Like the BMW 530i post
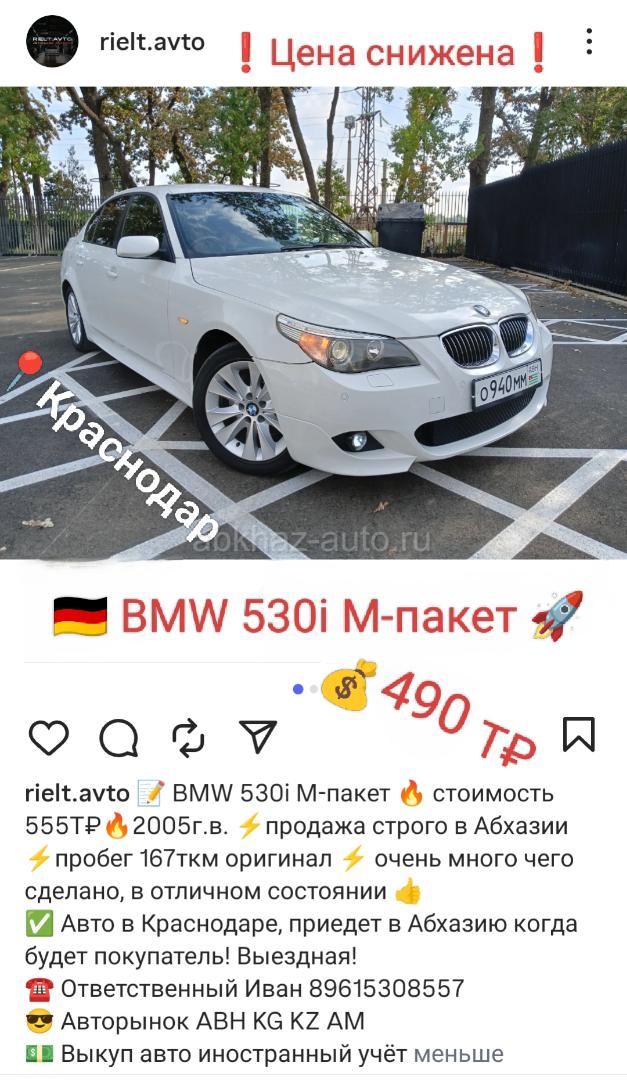Image resolution: width=627 pixels, height=1080 pixels. 48,737
